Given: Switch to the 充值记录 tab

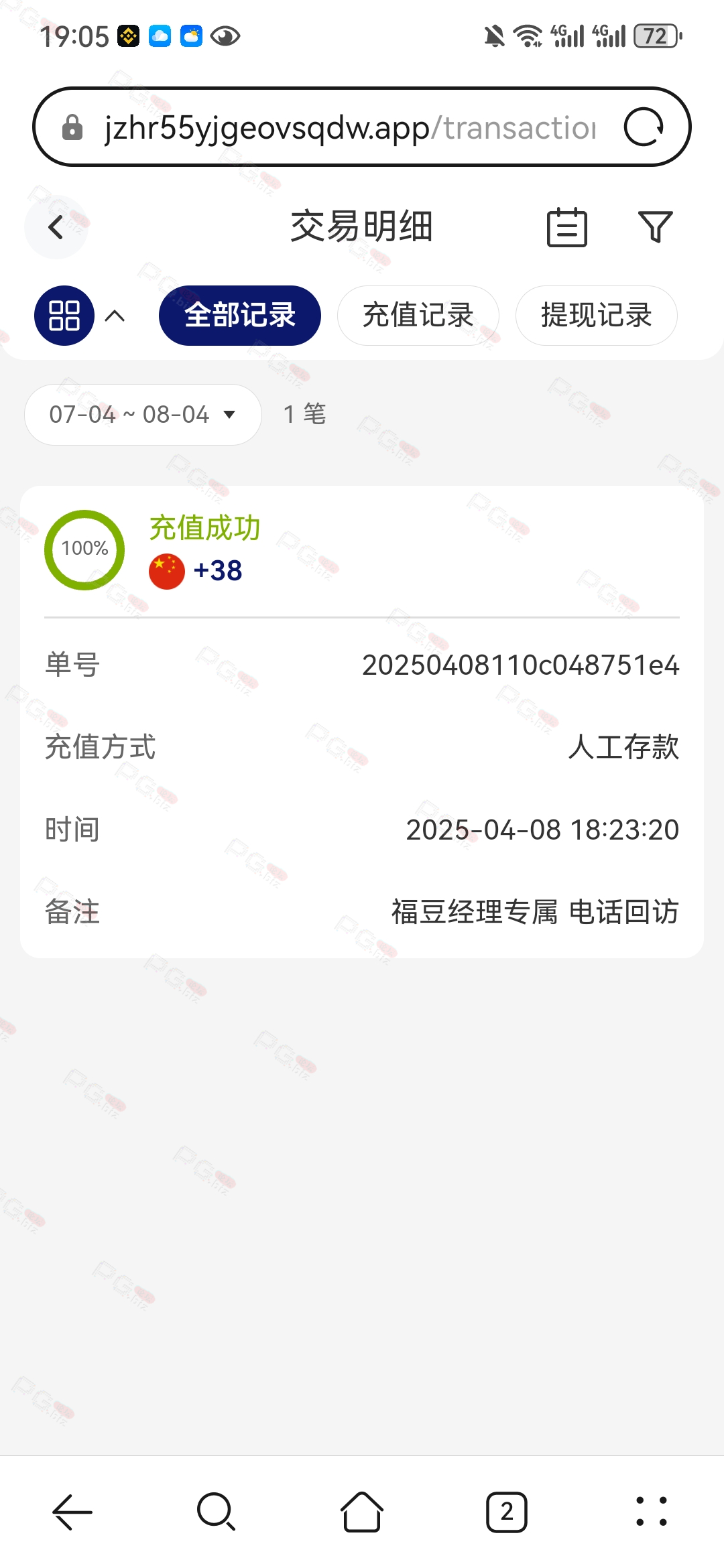Looking at the screenshot, I should [418, 316].
